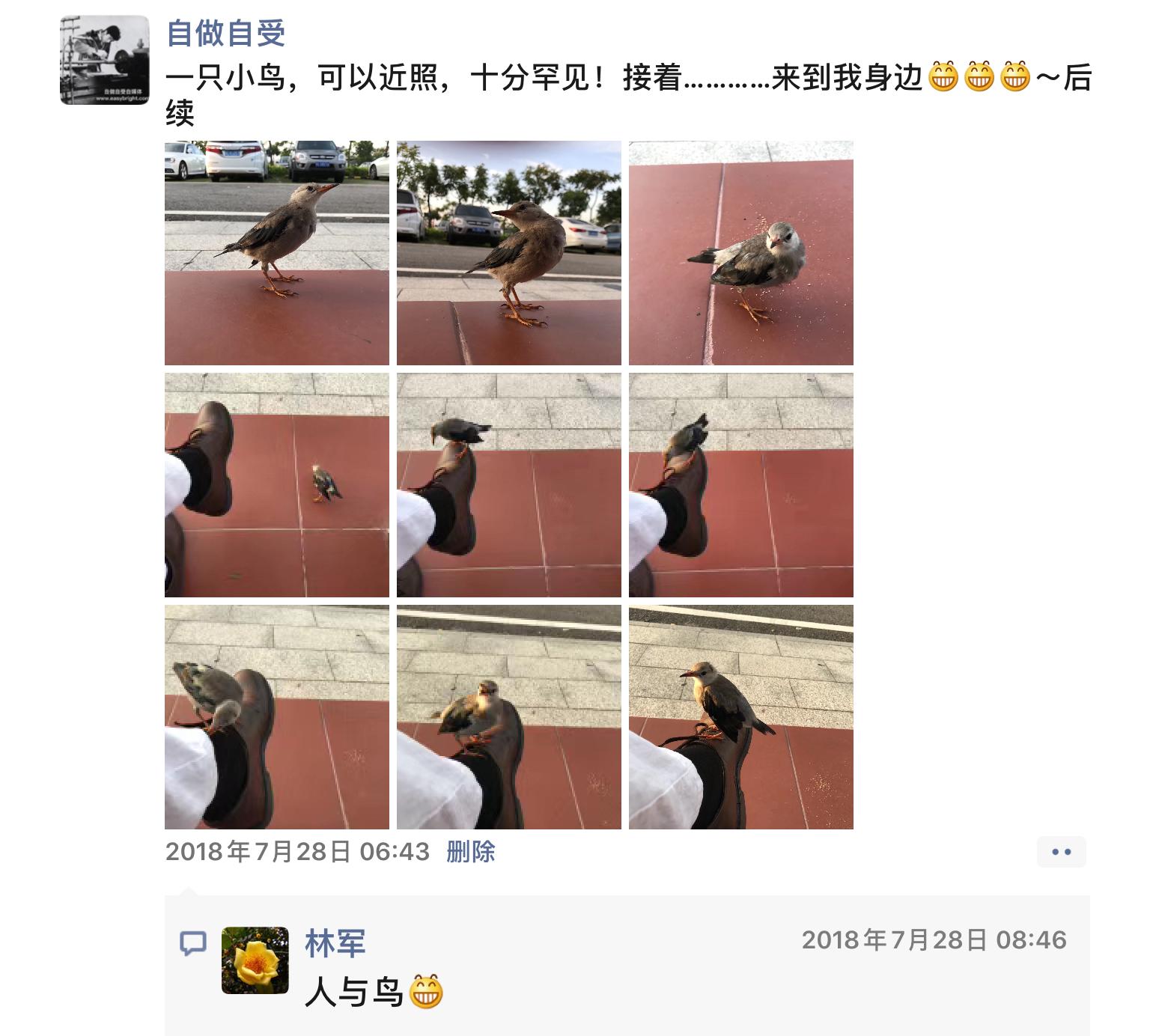Open commenter 林军's name link
Image resolution: width=1150 pixels, height=1036 pixels.
click(335, 943)
